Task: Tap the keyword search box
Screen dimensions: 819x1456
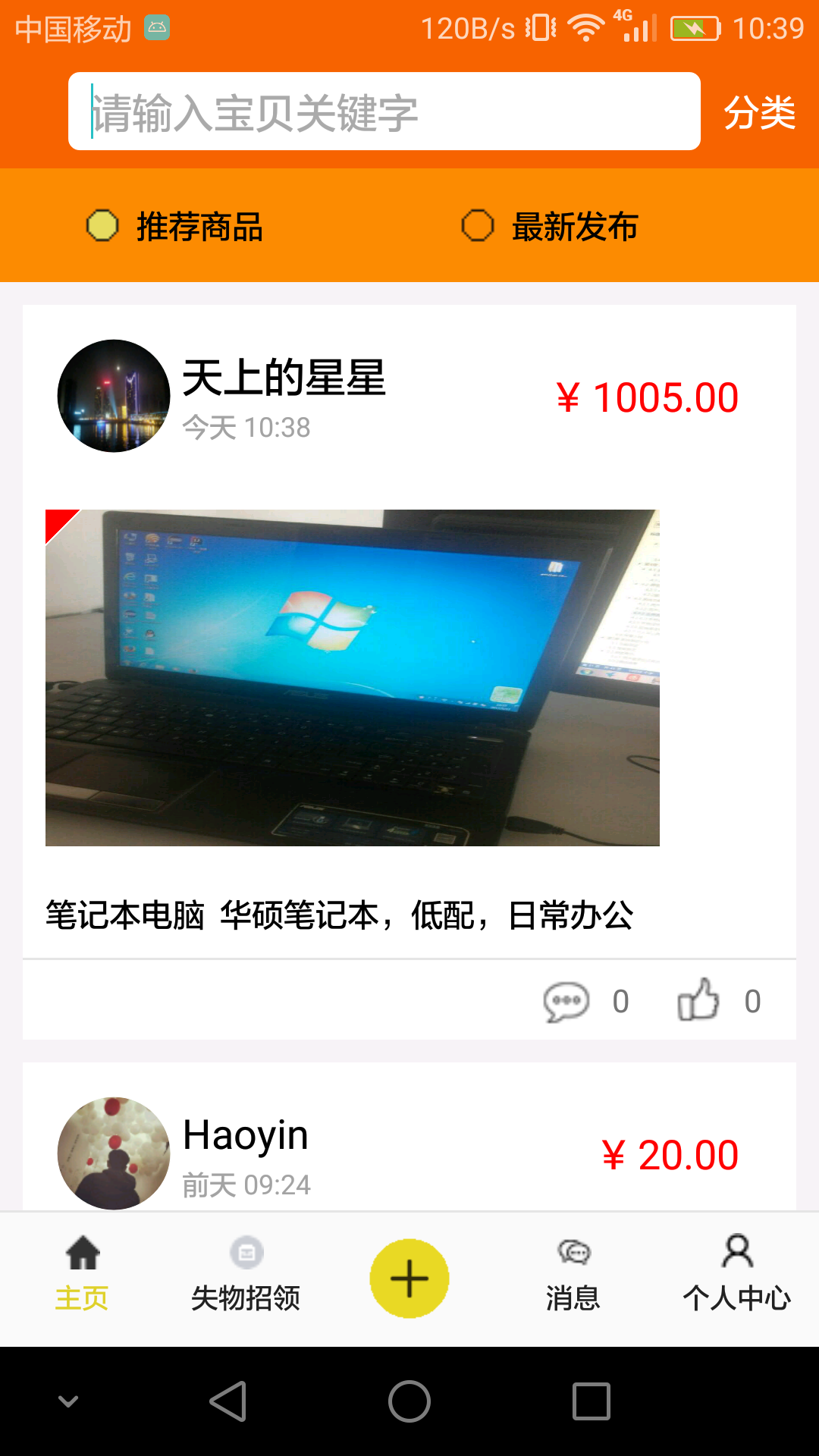Action: pyautogui.click(x=384, y=111)
